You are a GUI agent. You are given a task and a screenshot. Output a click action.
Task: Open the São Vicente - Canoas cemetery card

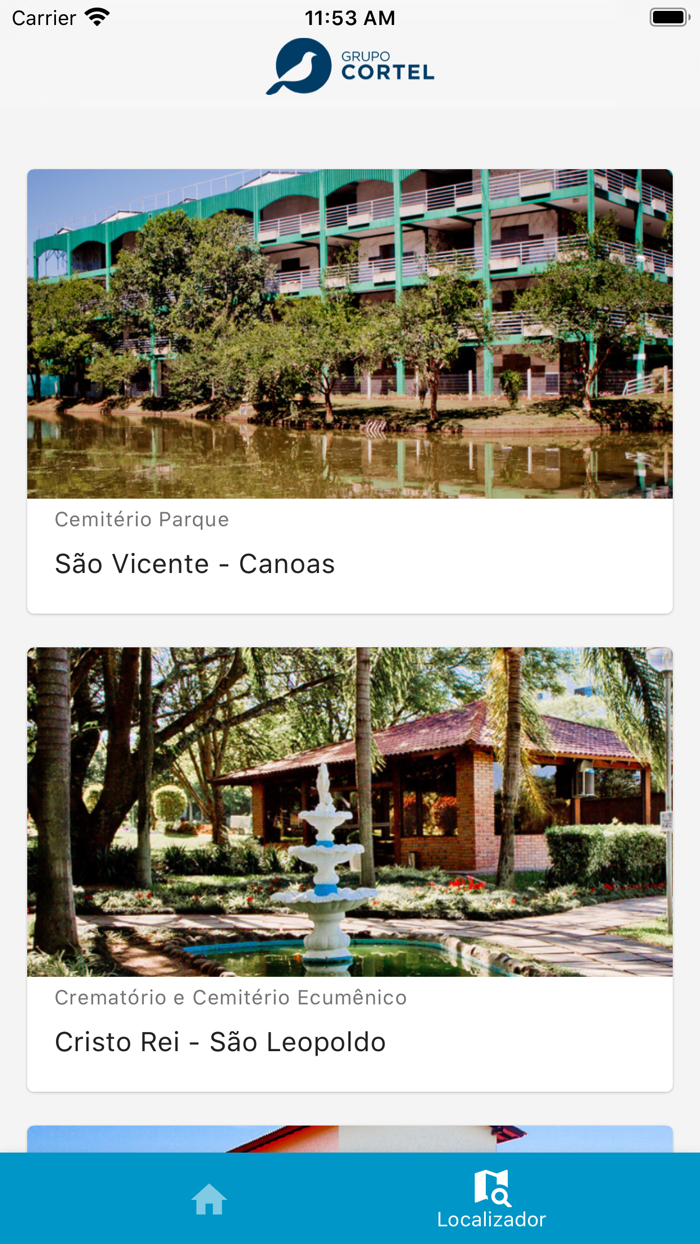[349, 391]
